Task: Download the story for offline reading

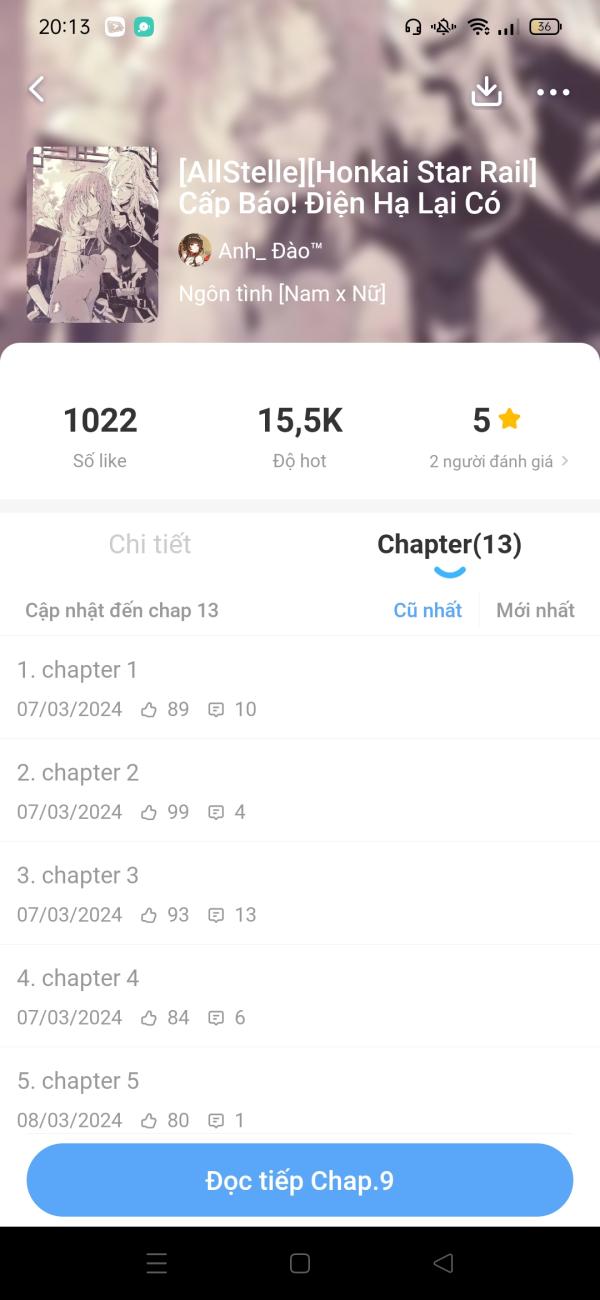Action: pos(486,91)
